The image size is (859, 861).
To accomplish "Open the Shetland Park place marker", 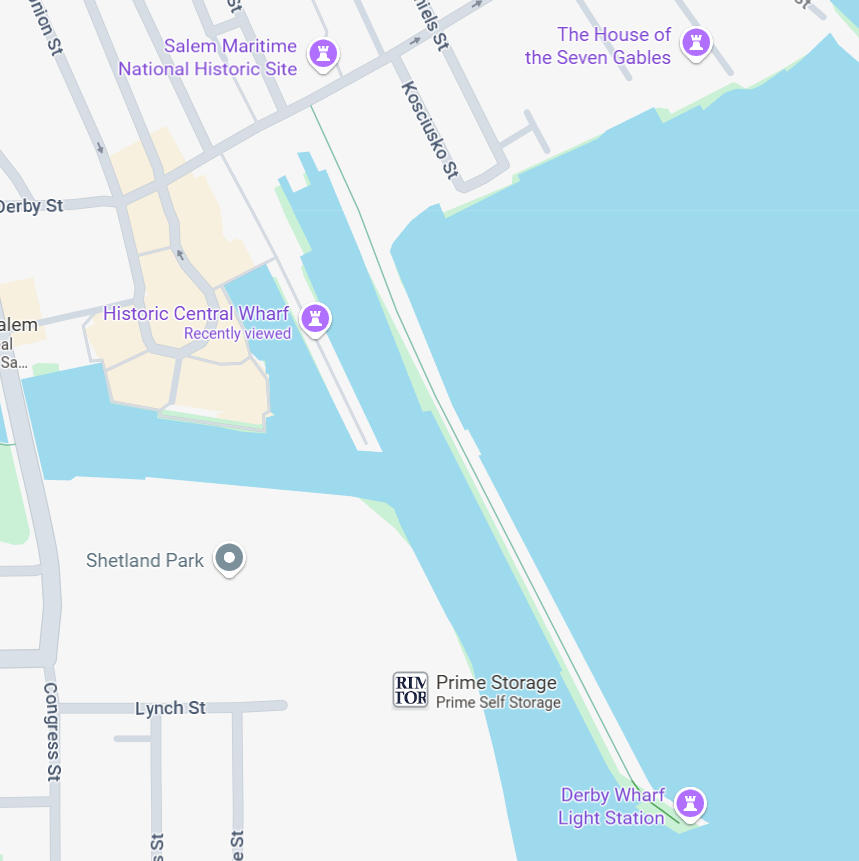I will [x=231, y=558].
